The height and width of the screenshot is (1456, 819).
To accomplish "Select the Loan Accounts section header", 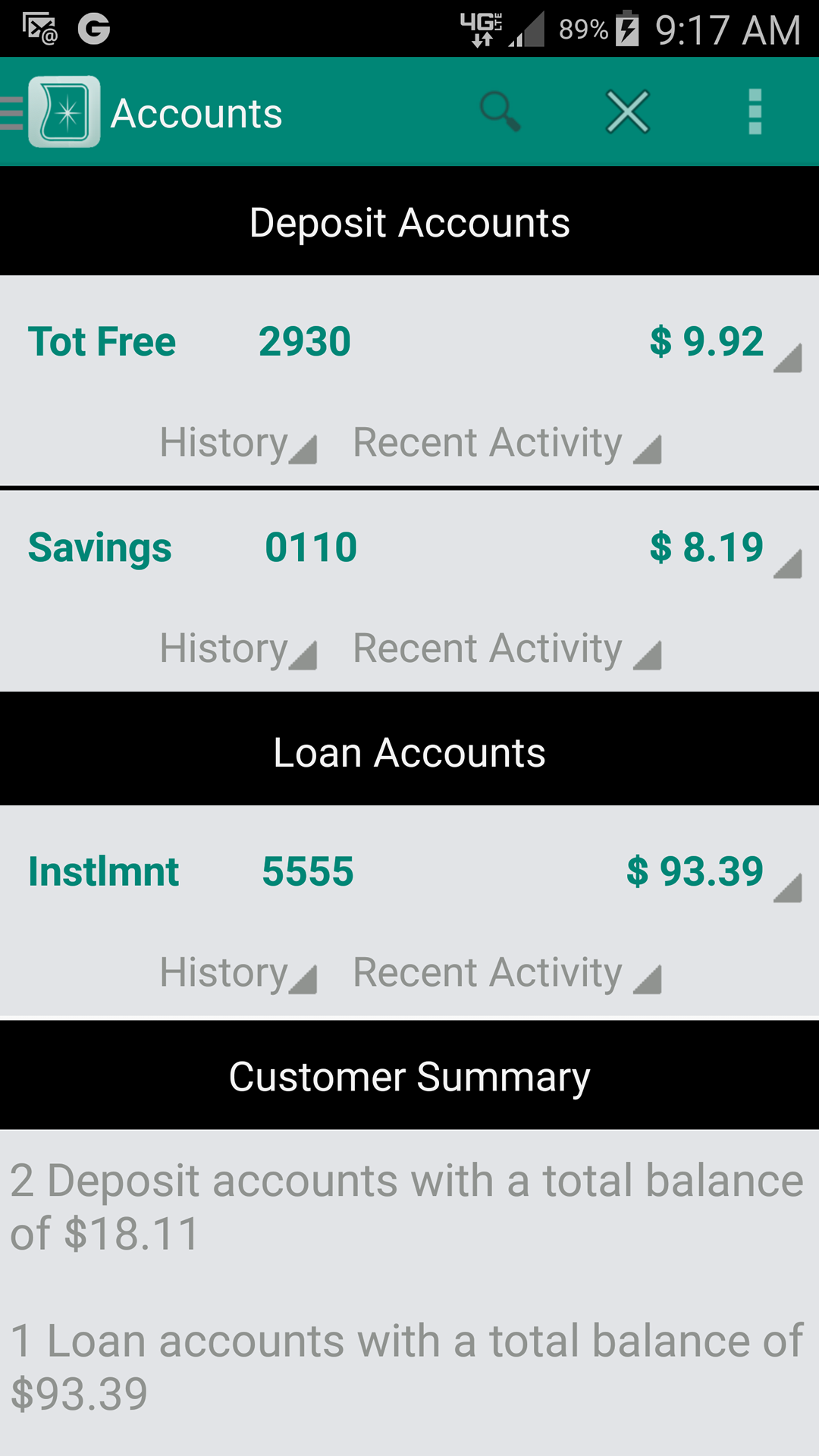I will point(409,752).
